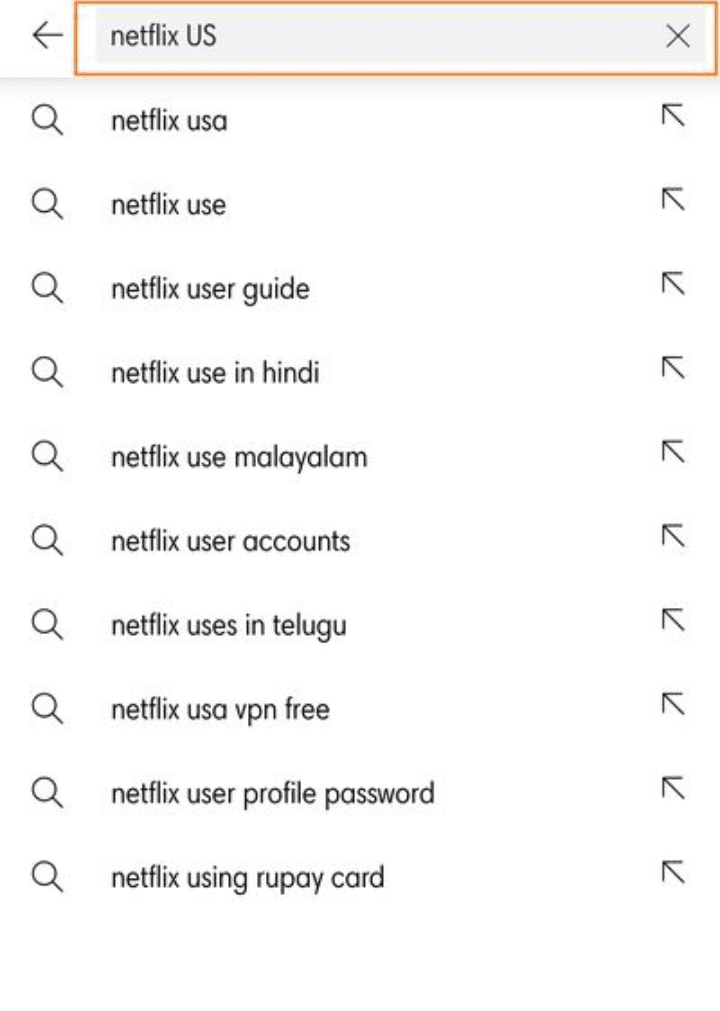Image resolution: width=720 pixels, height=1011 pixels.
Task: Click the back arrow icon
Action: pyautogui.click(x=47, y=35)
